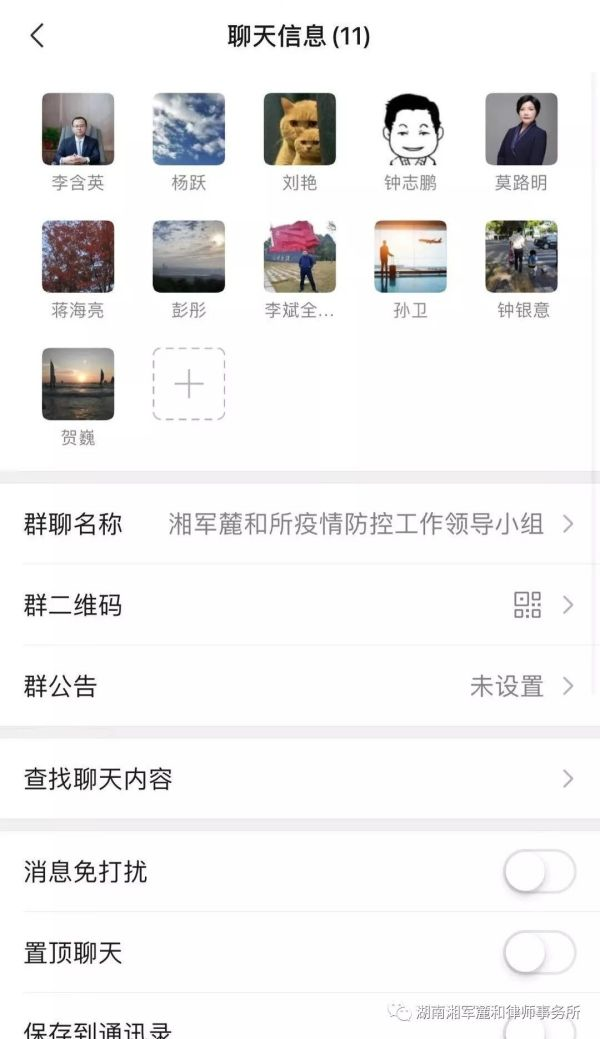The height and width of the screenshot is (1039, 600).
Task: Open 钟银意's profile
Action: coord(521,257)
